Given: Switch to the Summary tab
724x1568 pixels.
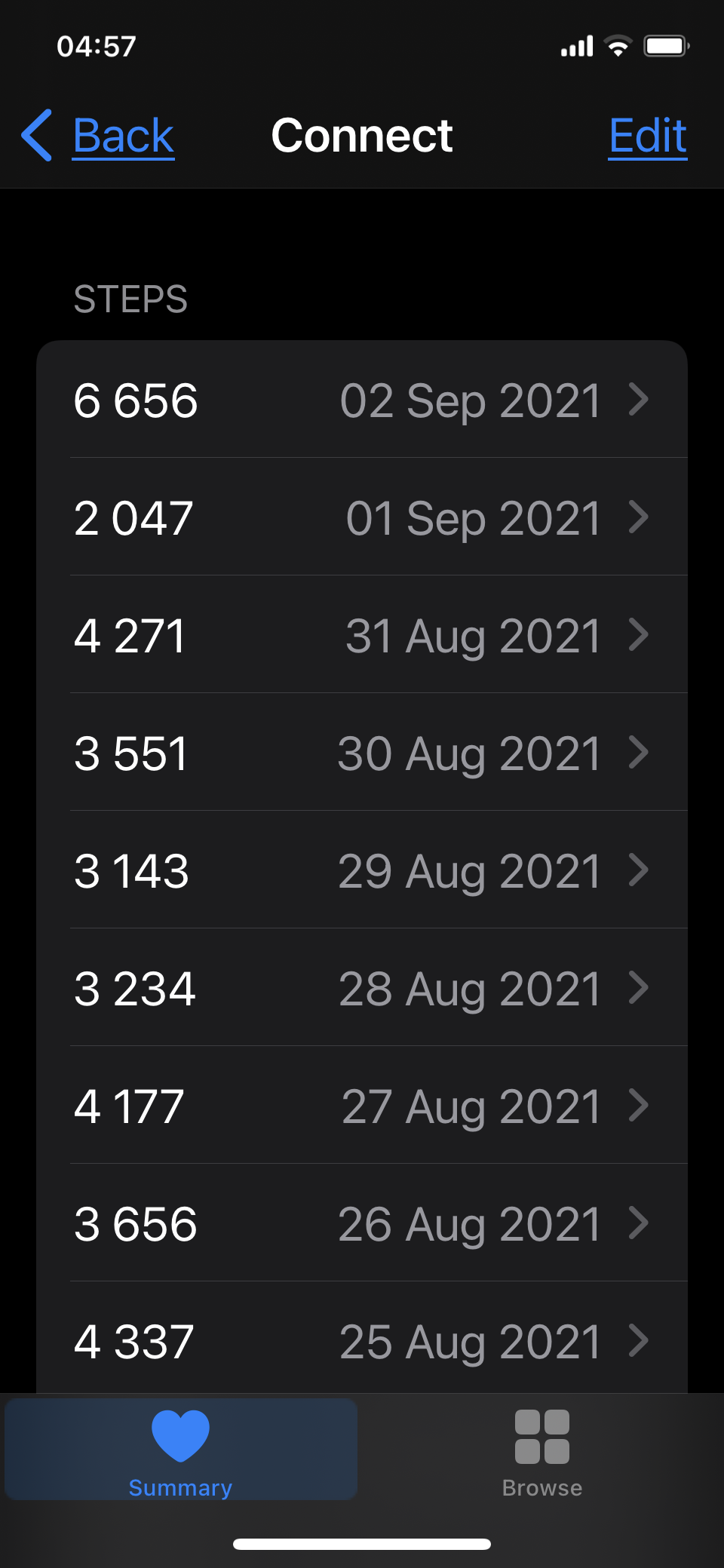Looking at the screenshot, I should [181, 1450].
